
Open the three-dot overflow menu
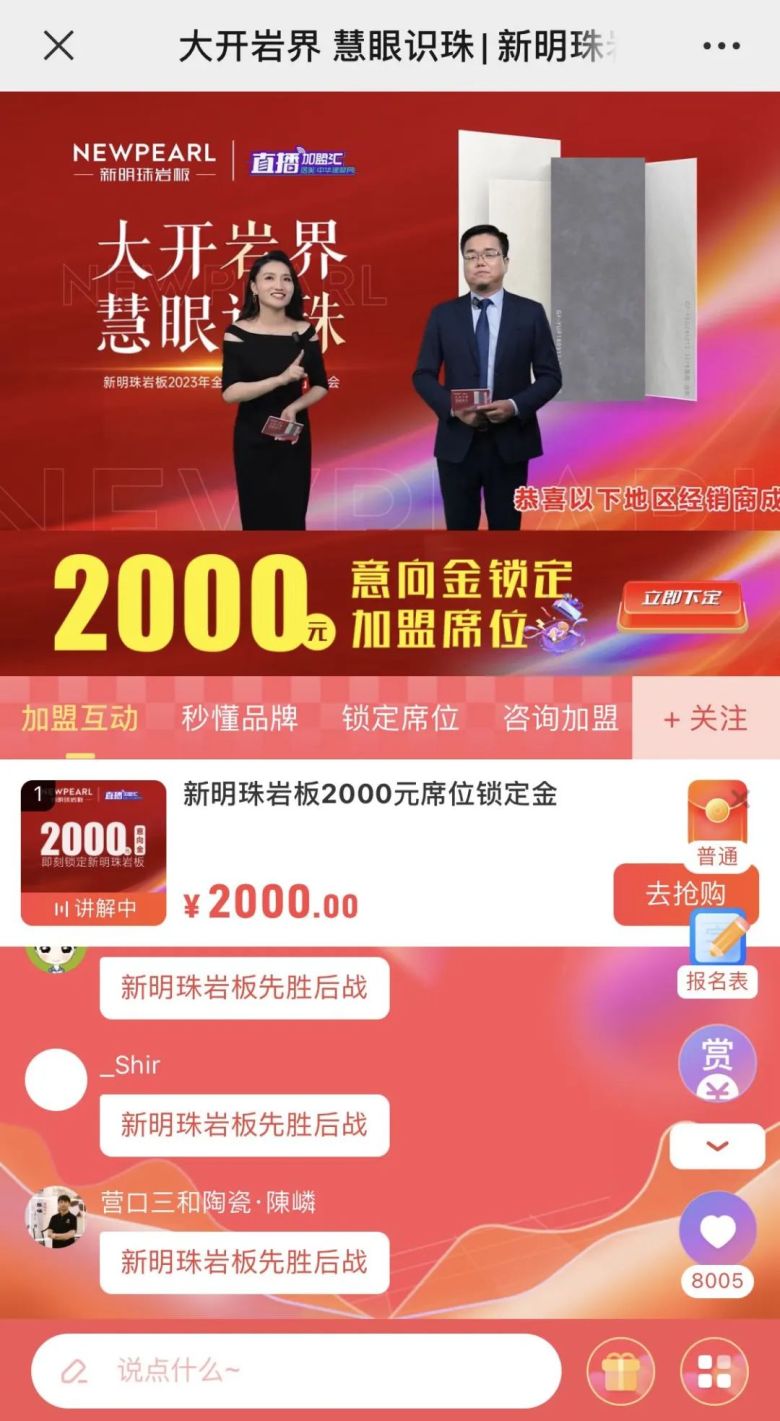coord(720,46)
